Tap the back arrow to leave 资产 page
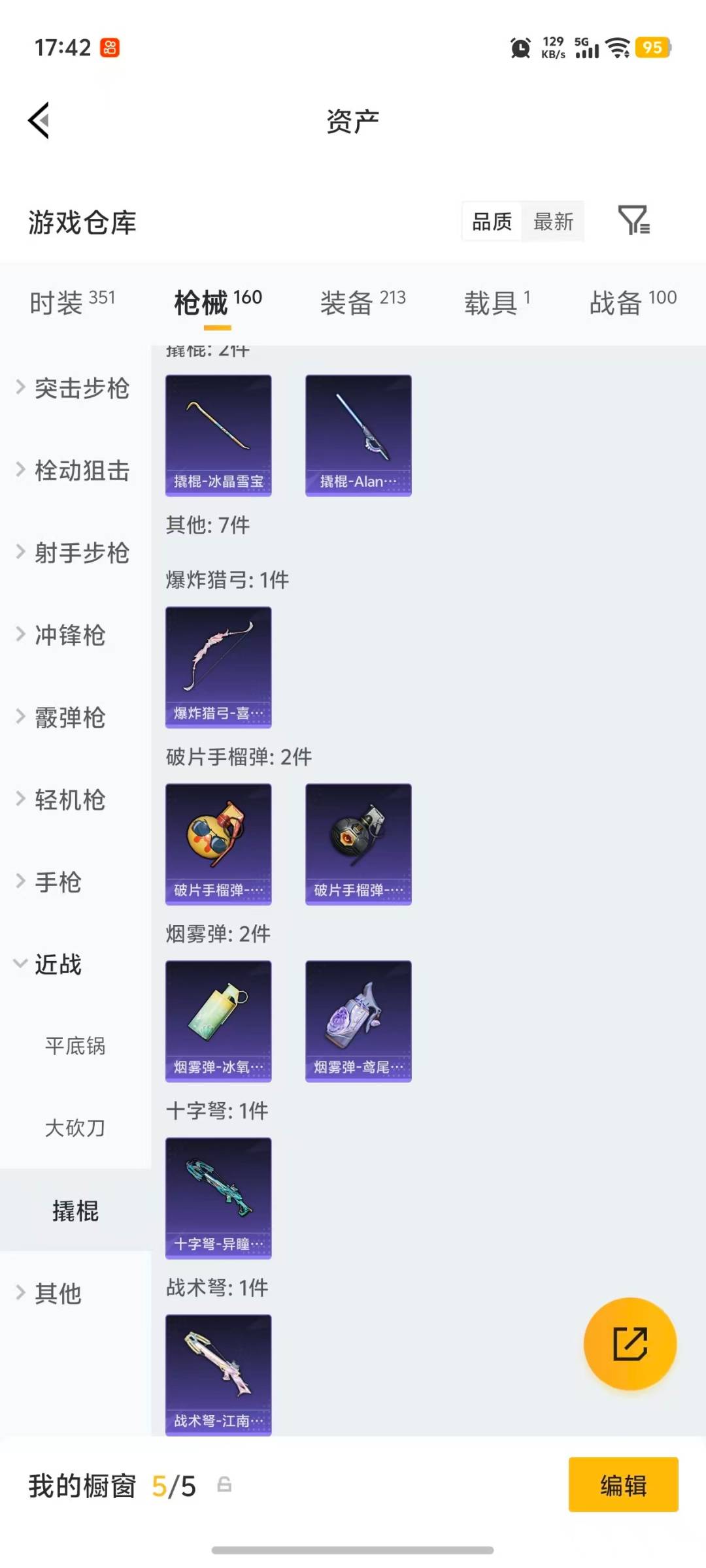This screenshot has width=706, height=1568. point(39,120)
